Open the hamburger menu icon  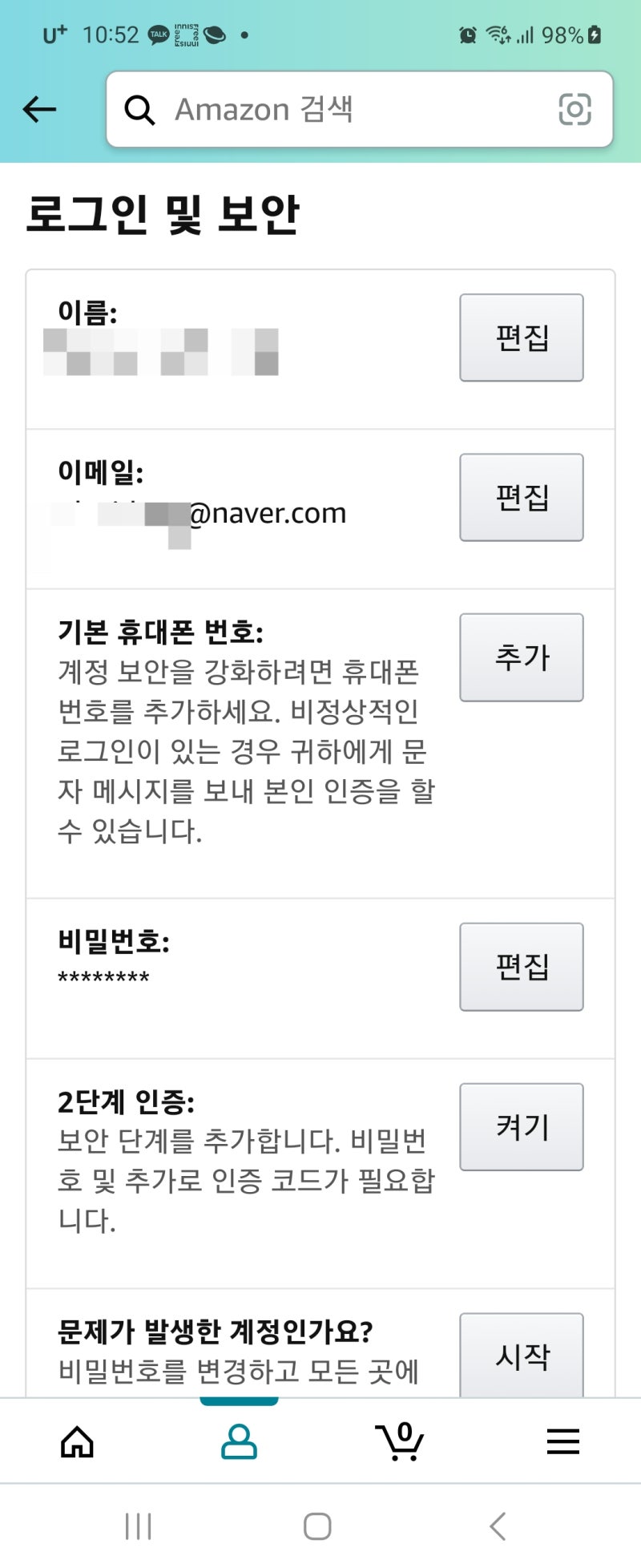562,1441
